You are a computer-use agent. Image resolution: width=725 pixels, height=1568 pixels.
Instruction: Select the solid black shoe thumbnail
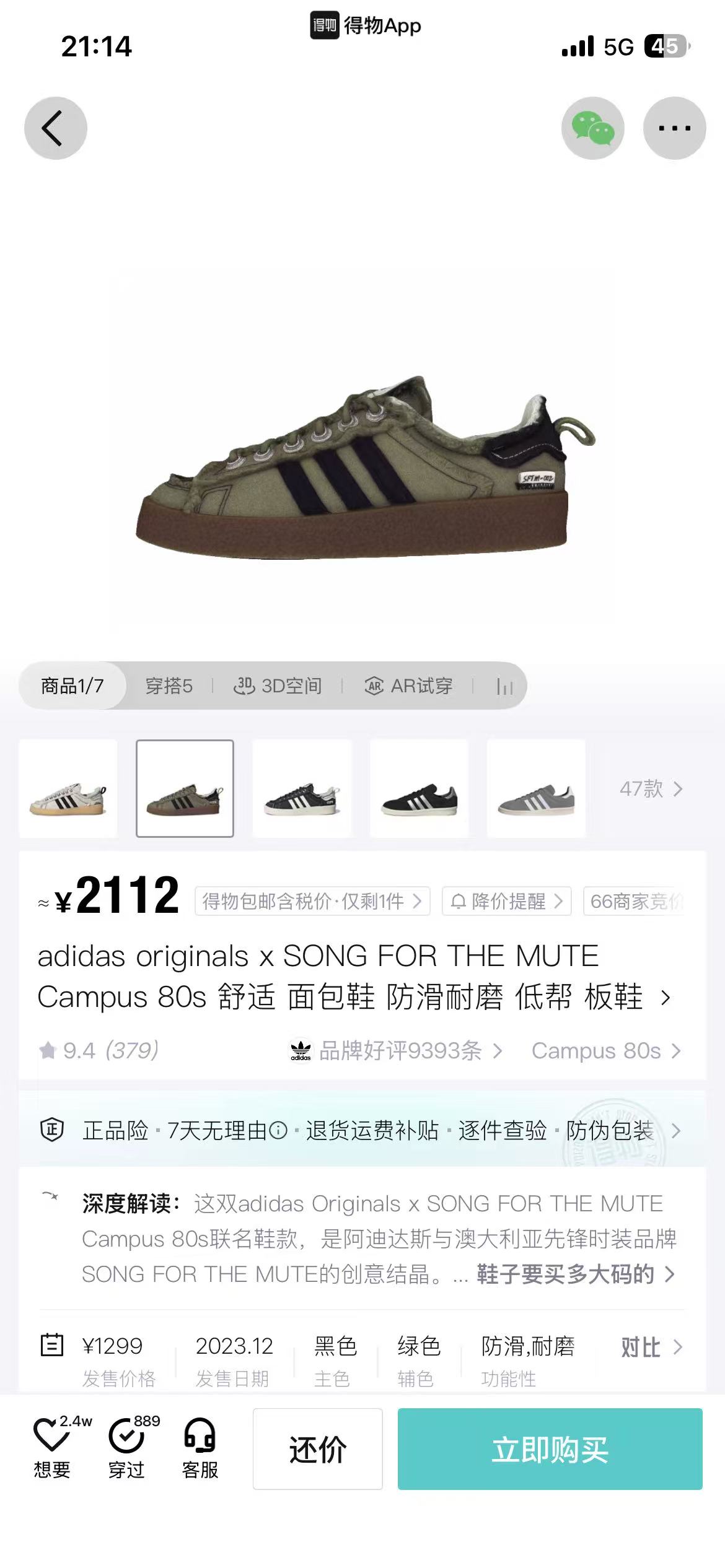click(x=420, y=788)
